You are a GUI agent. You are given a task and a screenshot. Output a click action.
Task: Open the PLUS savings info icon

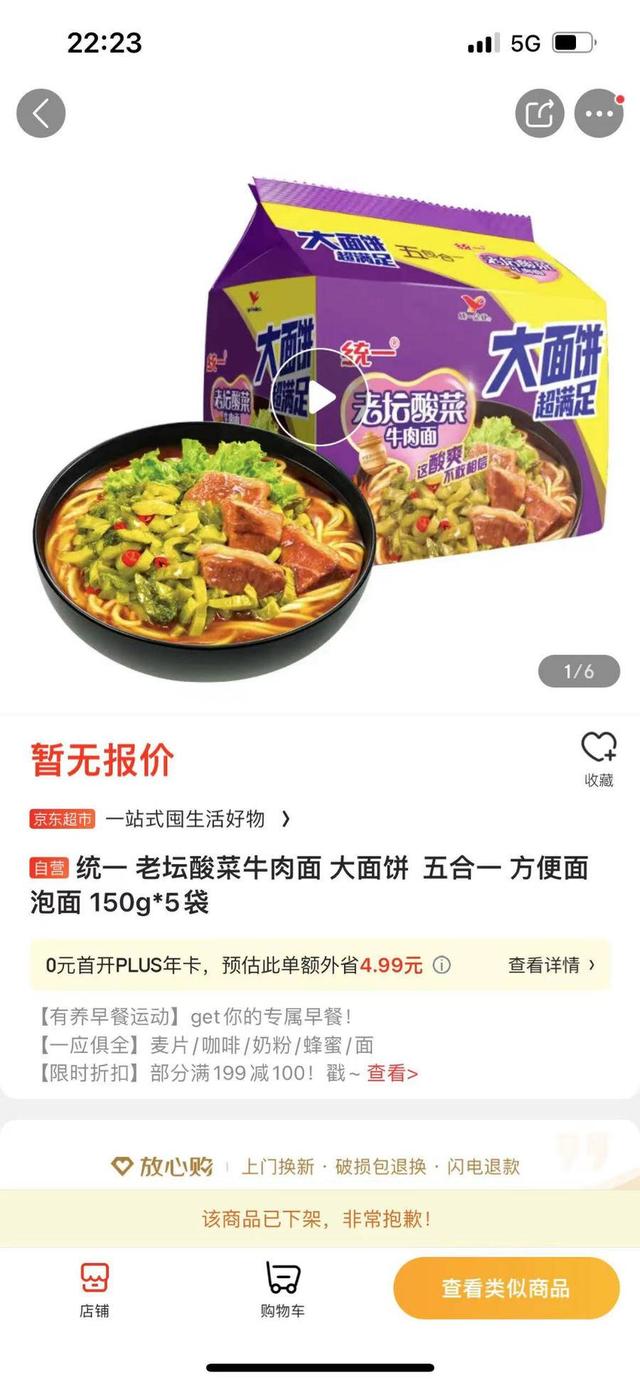pyautogui.click(x=441, y=965)
